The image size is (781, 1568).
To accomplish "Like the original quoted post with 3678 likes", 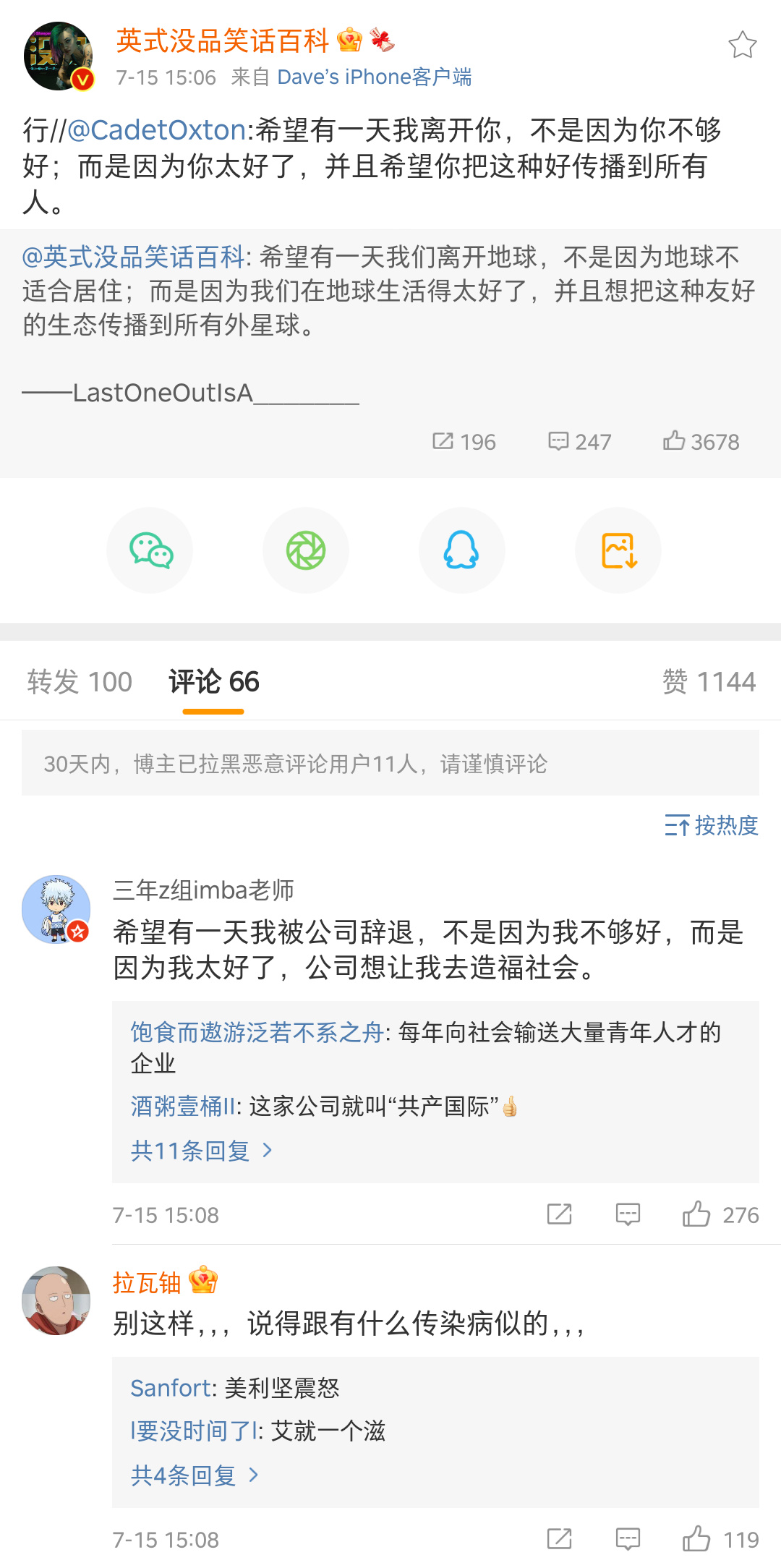I will (700, 441).
